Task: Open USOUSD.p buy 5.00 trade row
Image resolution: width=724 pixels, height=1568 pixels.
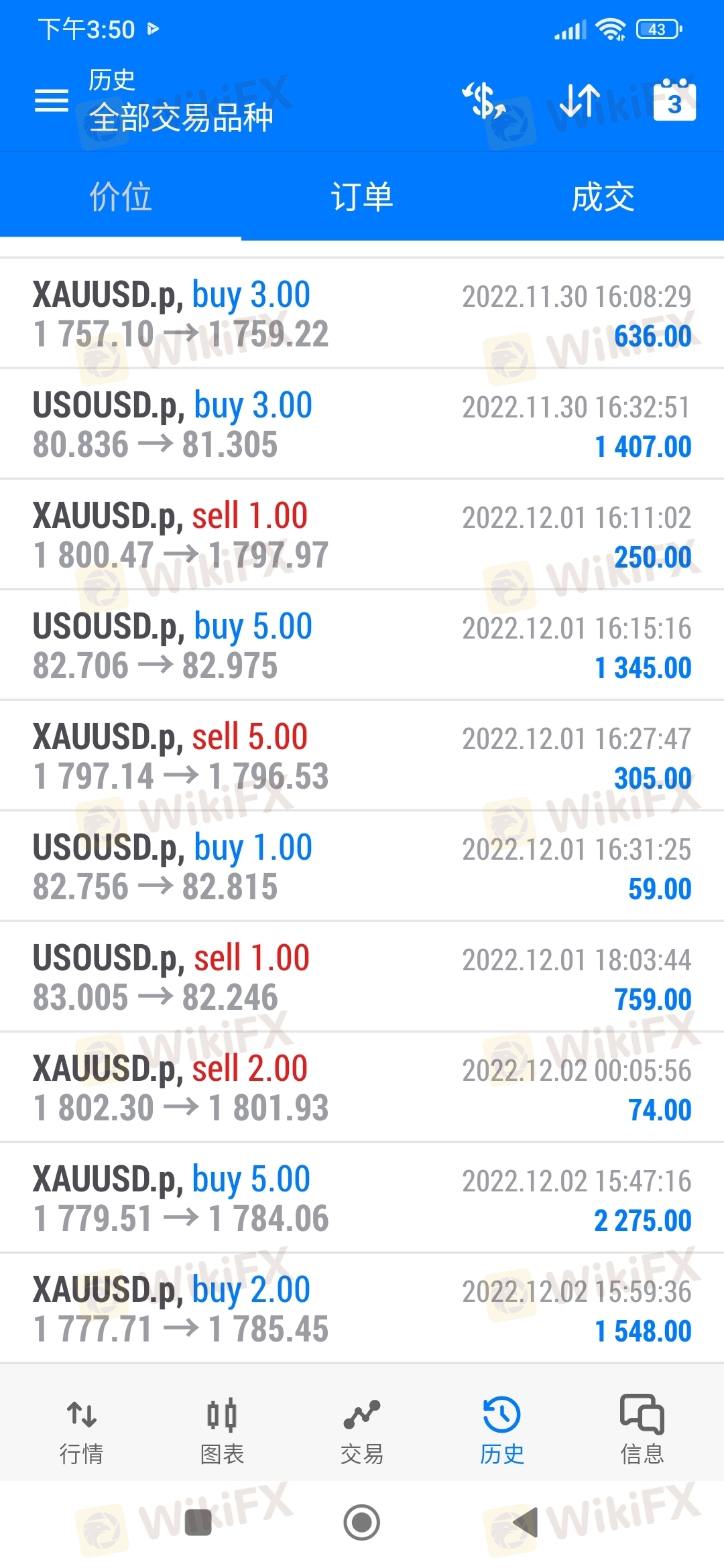Action: [x=362, y=645]
